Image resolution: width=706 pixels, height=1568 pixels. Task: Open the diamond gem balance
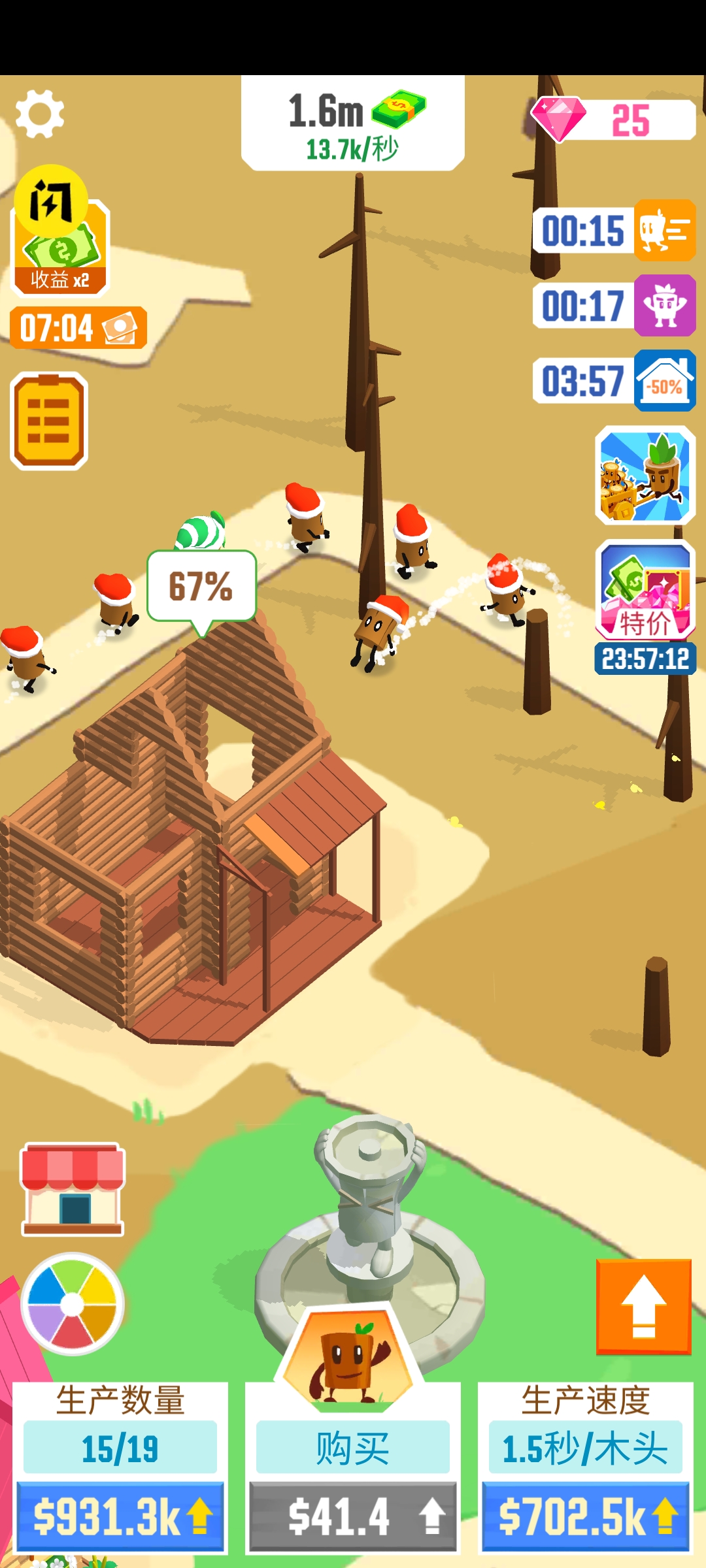point(613,120)
